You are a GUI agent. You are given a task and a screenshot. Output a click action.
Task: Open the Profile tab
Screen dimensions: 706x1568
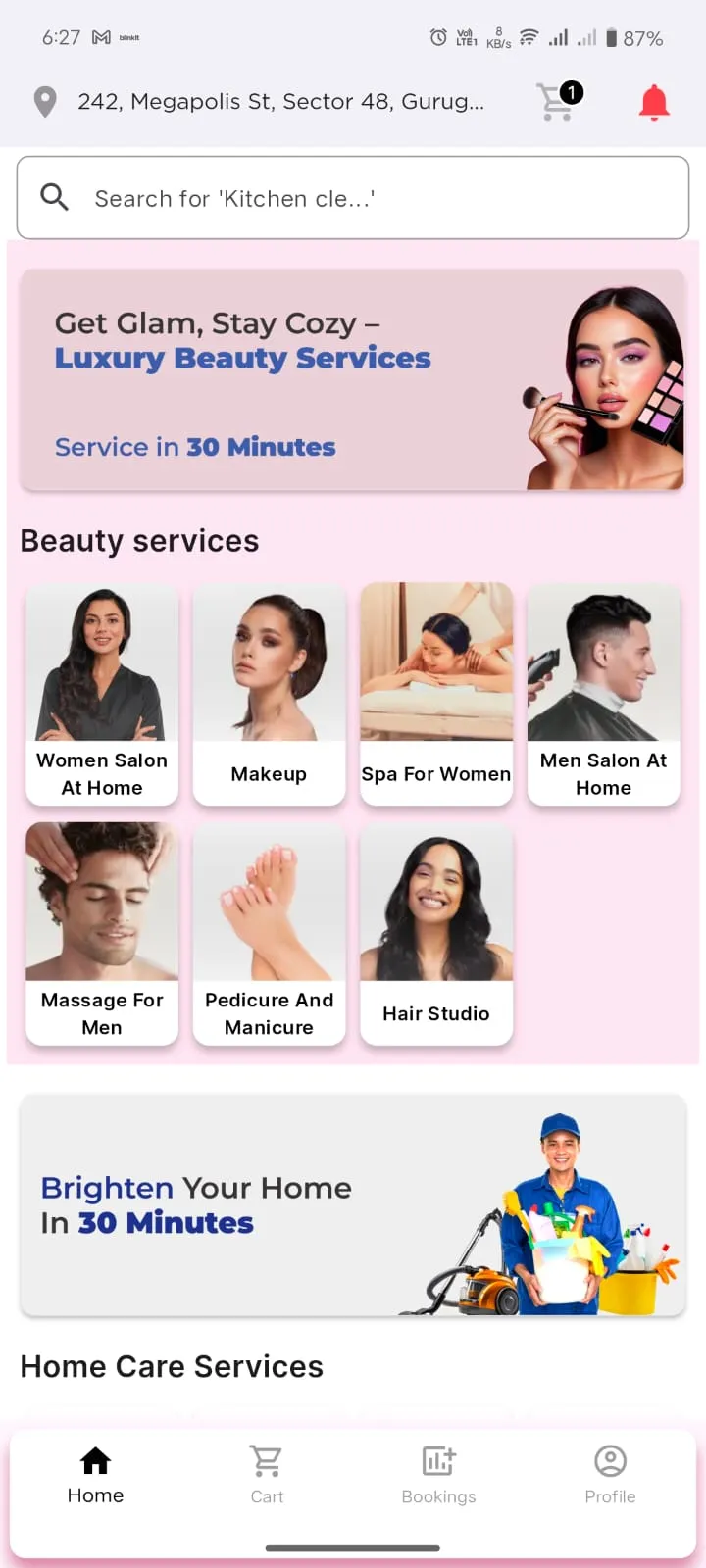click(x=610, y=1474)
